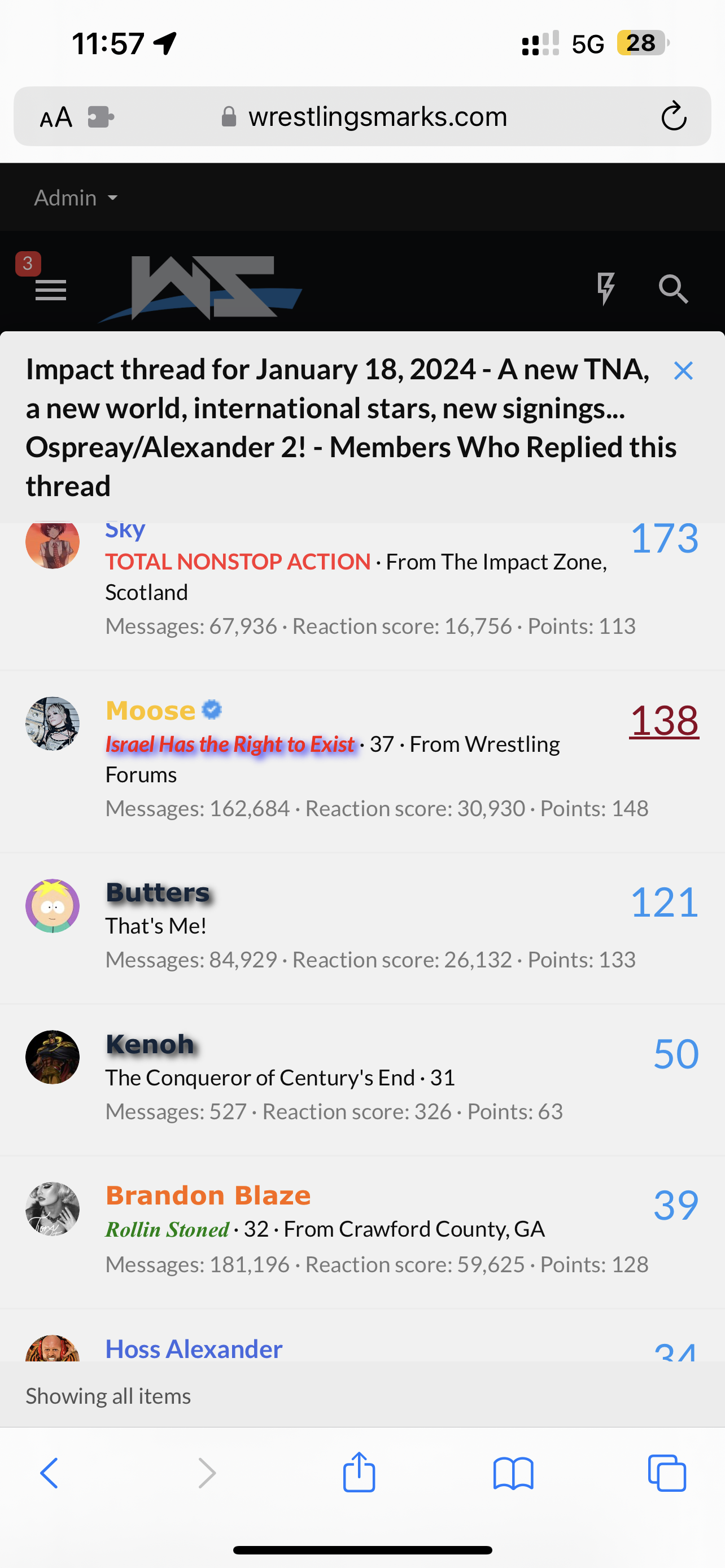View Kenoh's 50 replies

click(x=675, y=1054)
